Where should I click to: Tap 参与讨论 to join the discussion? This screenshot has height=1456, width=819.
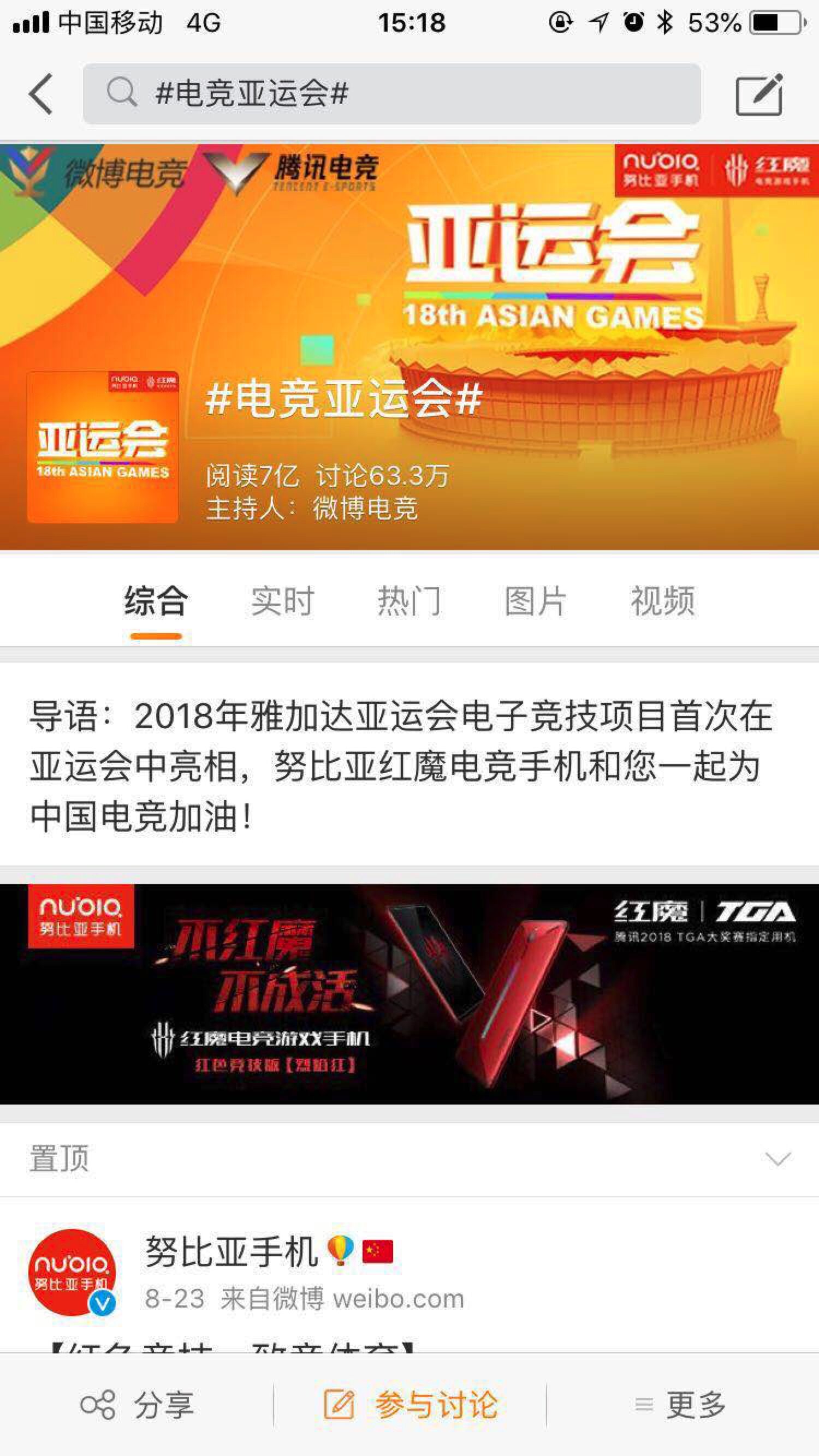pyautogui.click(x=410, y=1405)
